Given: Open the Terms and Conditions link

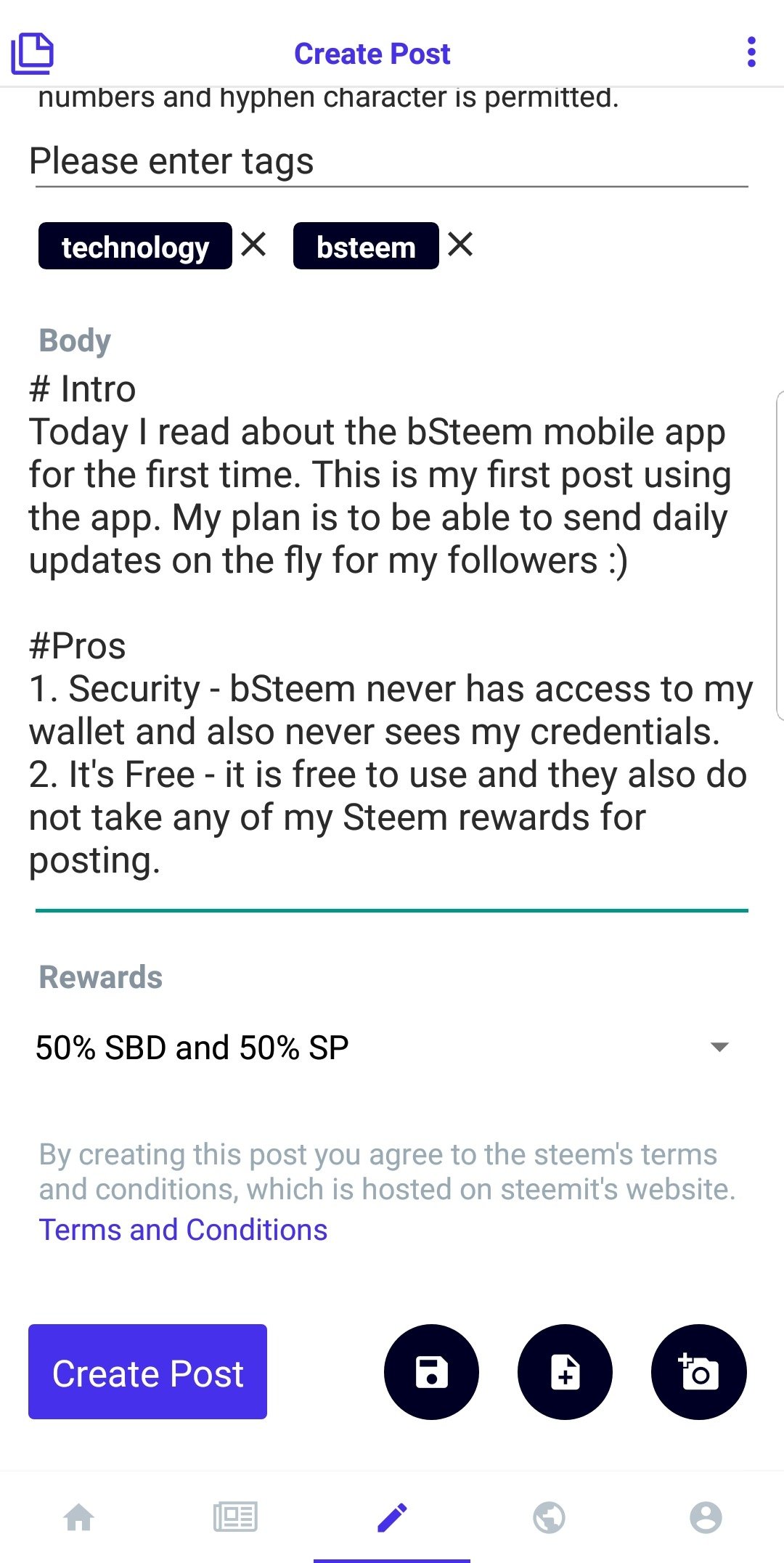Looking at the screenshot, I should coord(183,1230).
